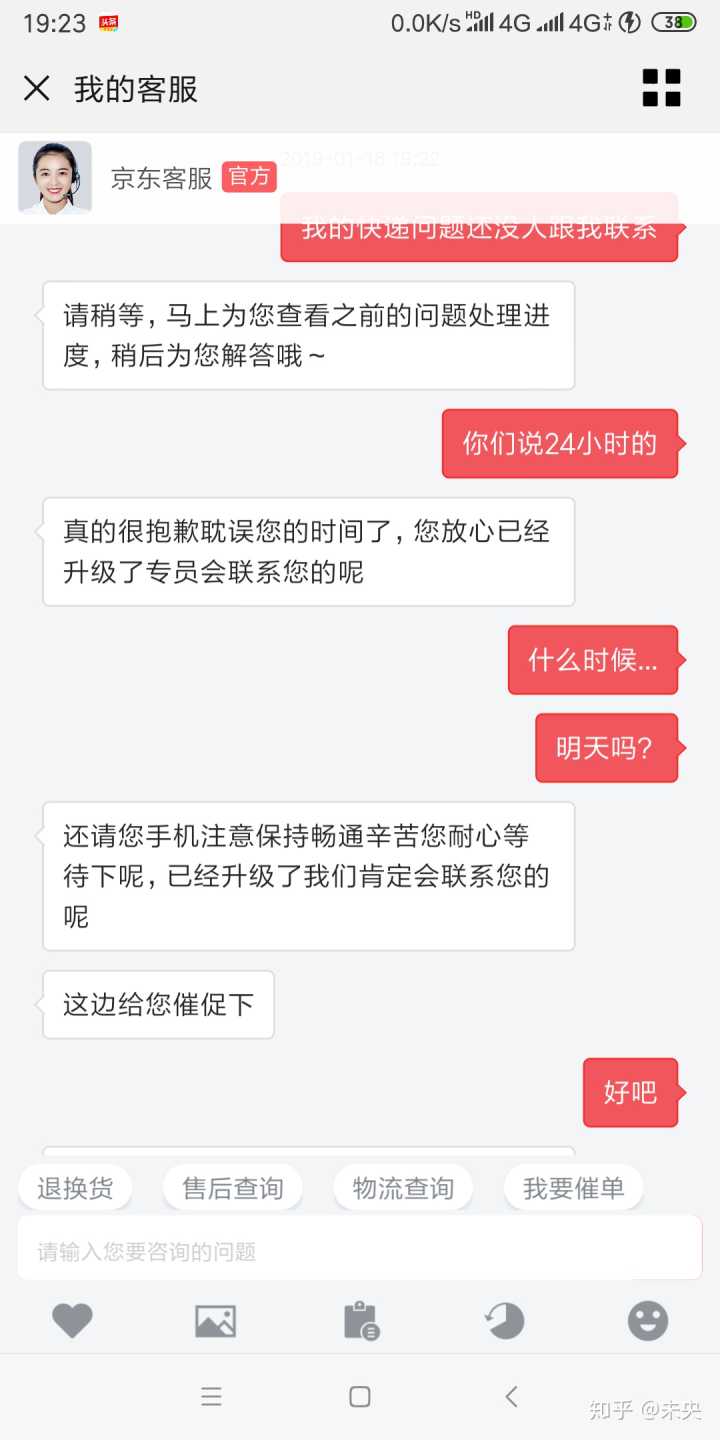This screenshot has height=1440, width=720.
Task: Open the grid menu icon
Action: 661,88
